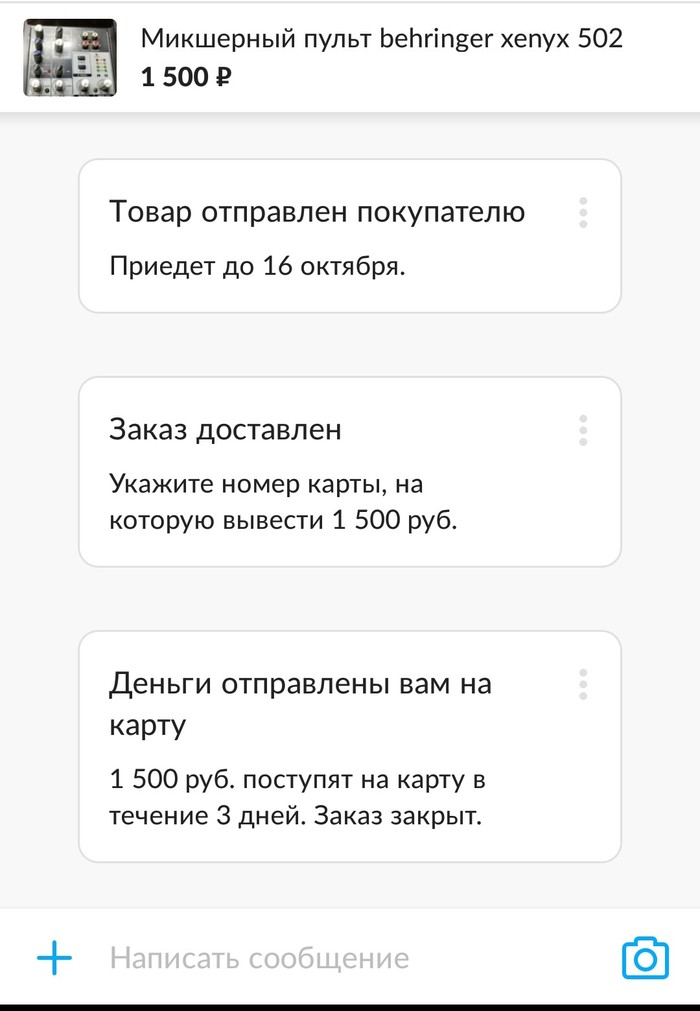
Task: Open the Behringer Xenyx 502 listing header
Action: 380,55
